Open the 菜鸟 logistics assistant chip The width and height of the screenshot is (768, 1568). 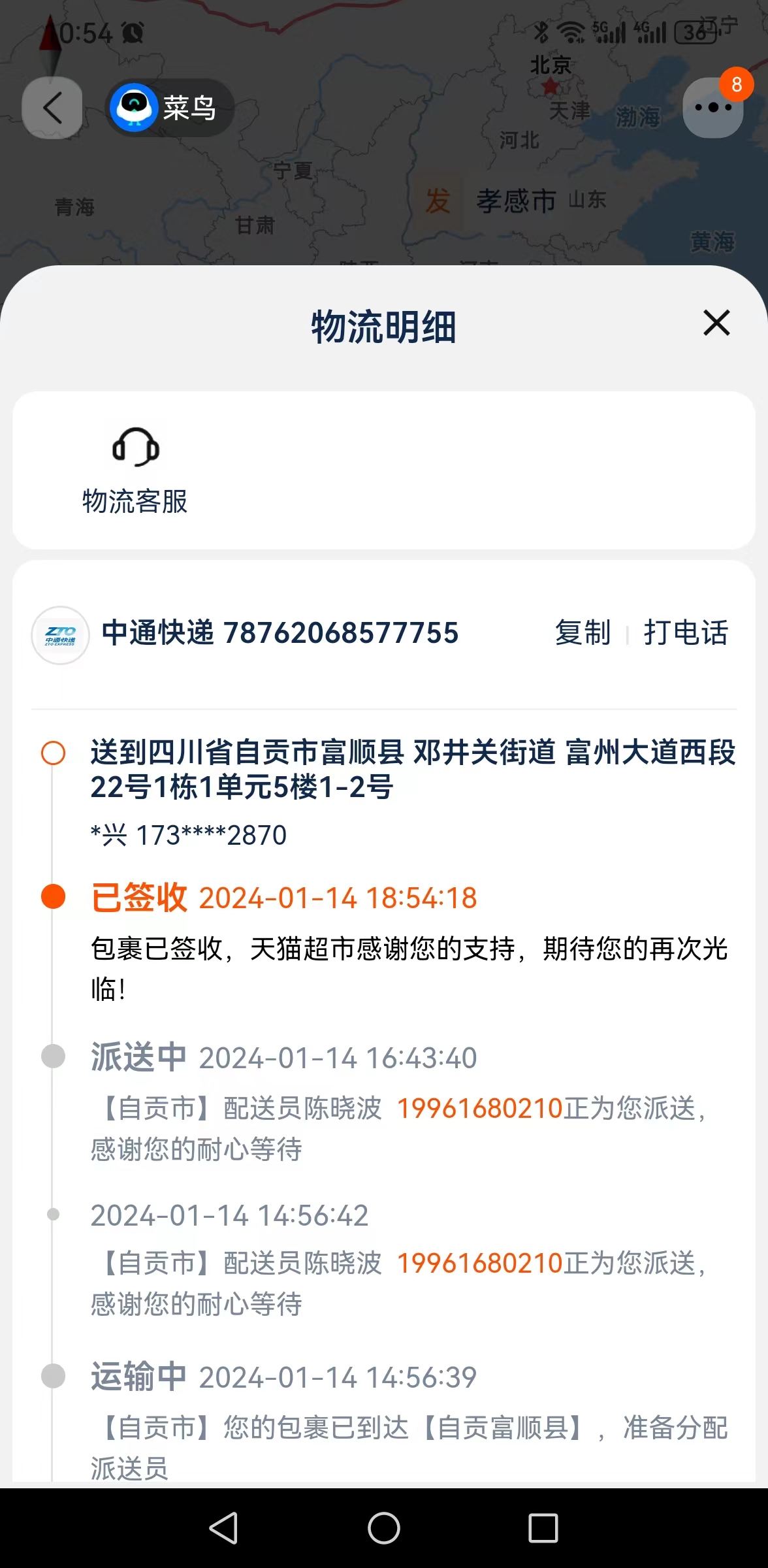click(169, 108)
